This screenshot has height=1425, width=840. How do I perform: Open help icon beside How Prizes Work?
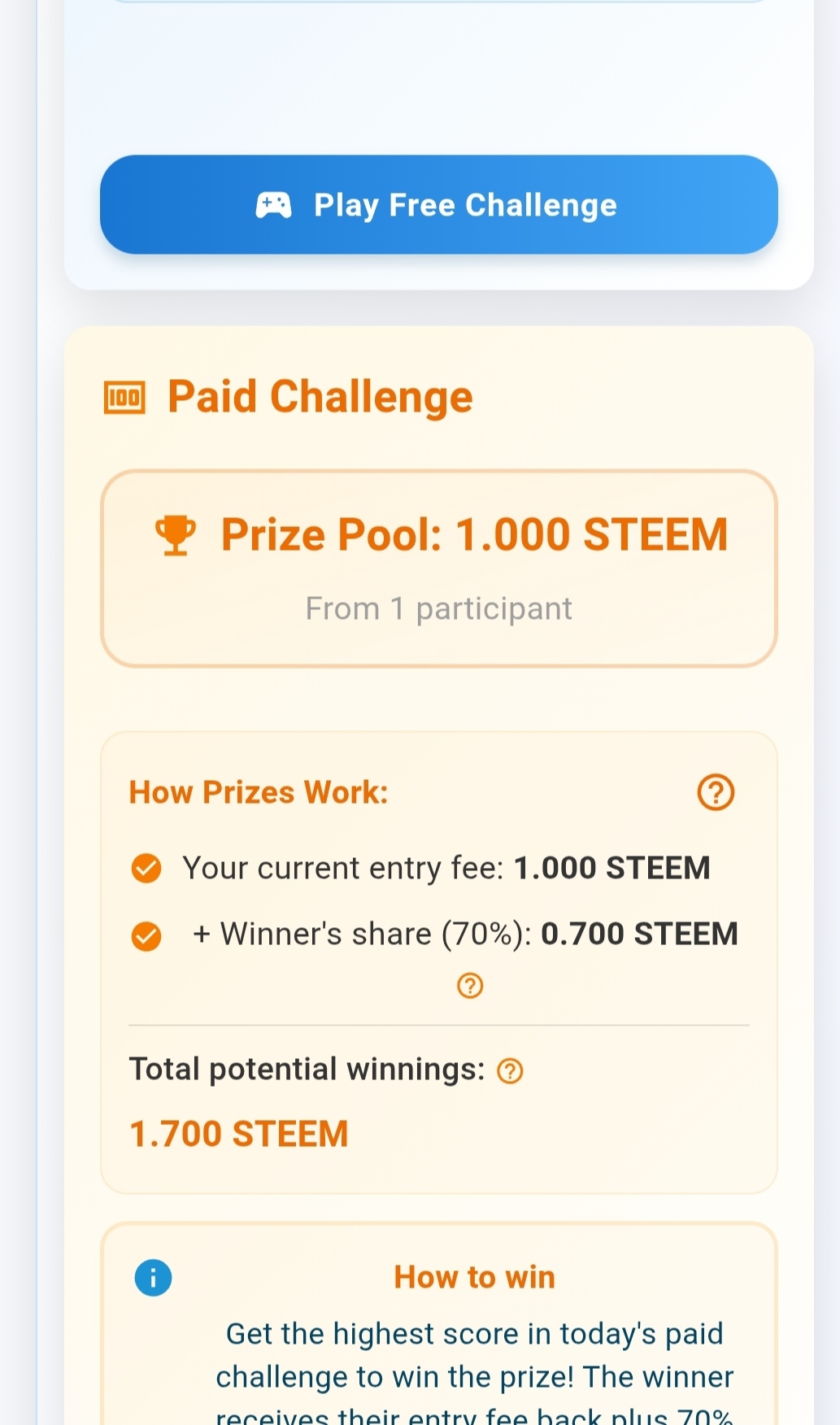716,792
